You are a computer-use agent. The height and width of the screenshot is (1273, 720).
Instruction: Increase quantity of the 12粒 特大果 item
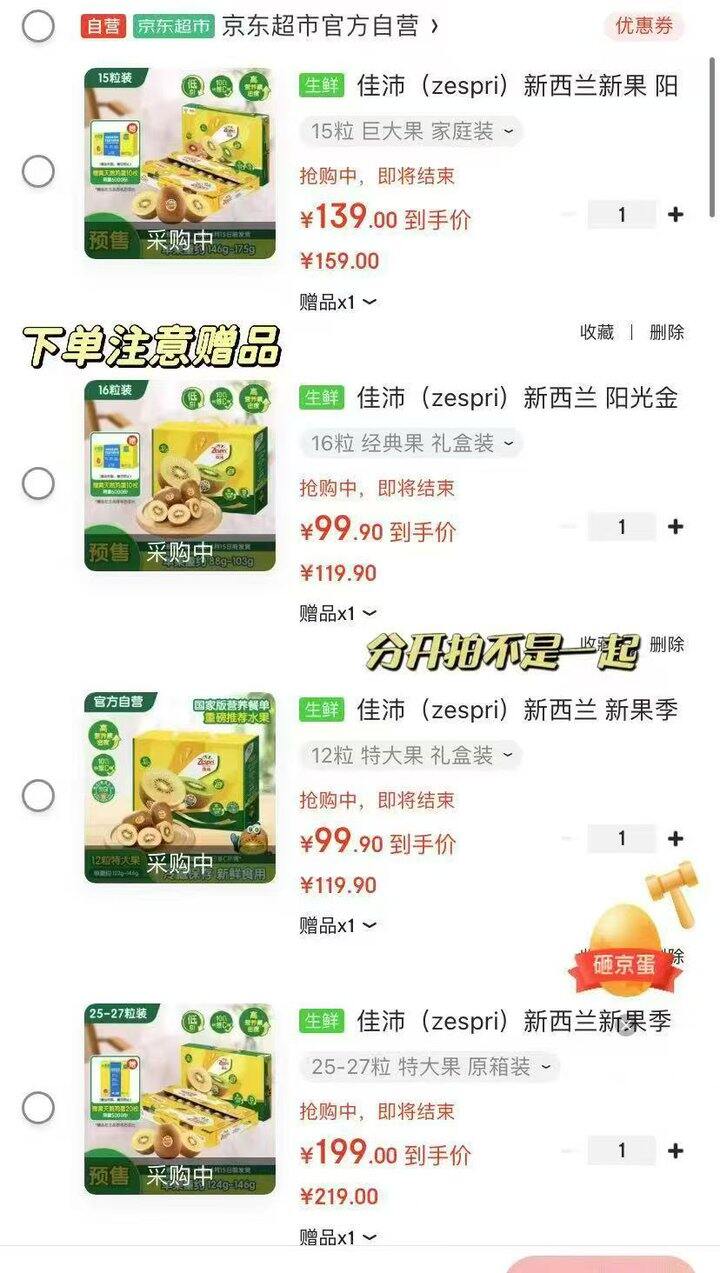coord(676,839)
